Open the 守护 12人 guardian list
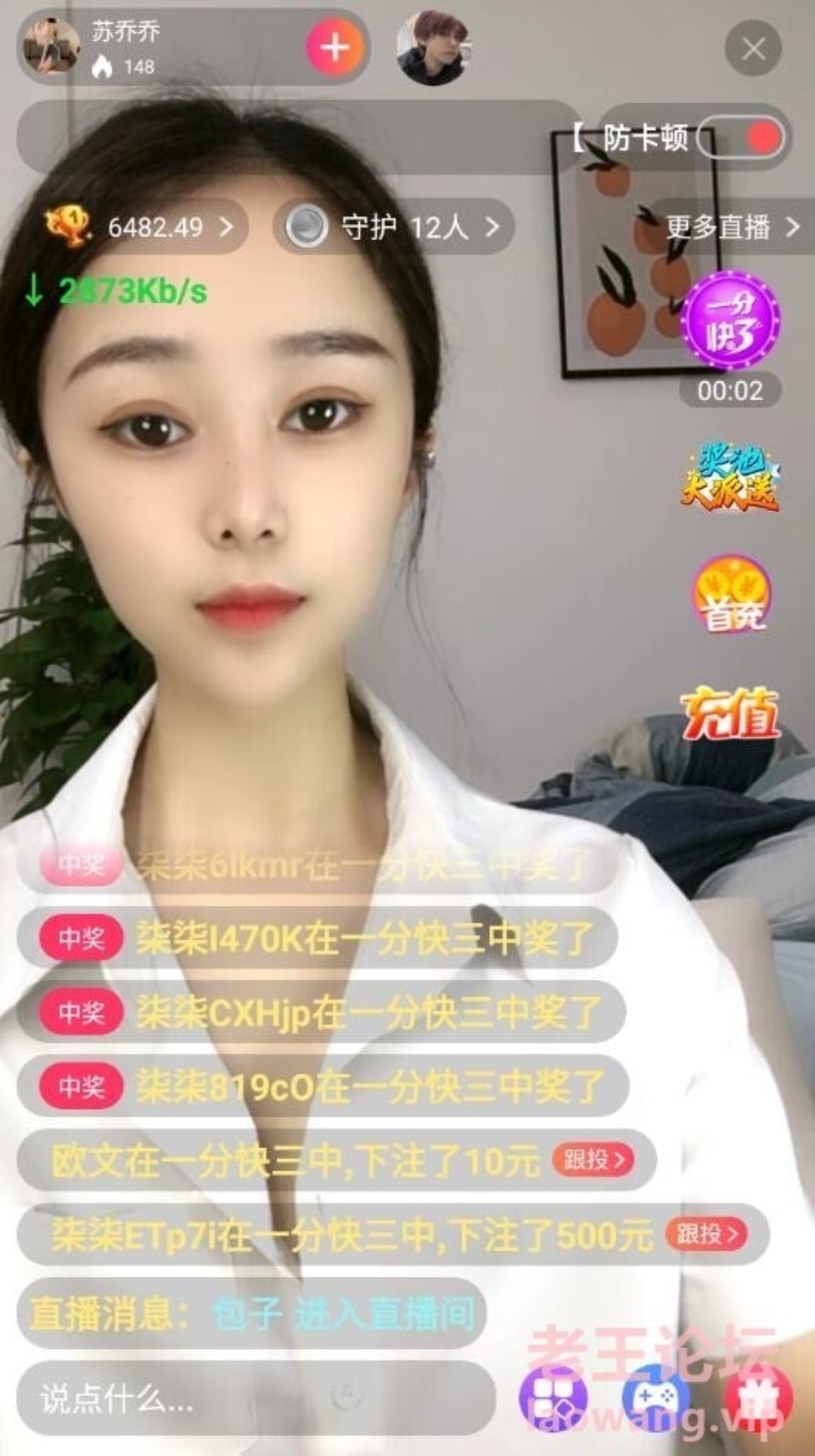The height and width of the screenshot is (1456, 815). 394,227
